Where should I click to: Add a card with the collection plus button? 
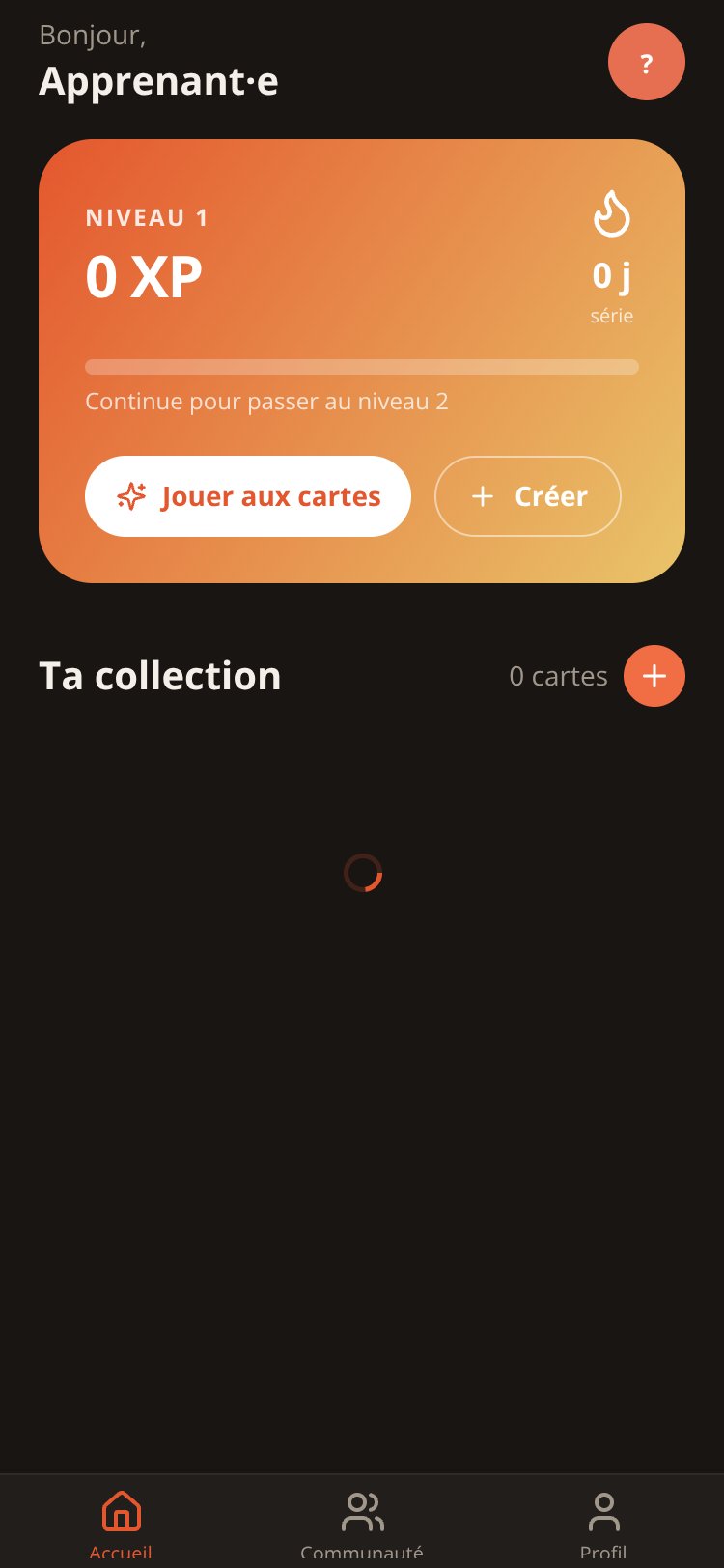[x=654, y=676]
